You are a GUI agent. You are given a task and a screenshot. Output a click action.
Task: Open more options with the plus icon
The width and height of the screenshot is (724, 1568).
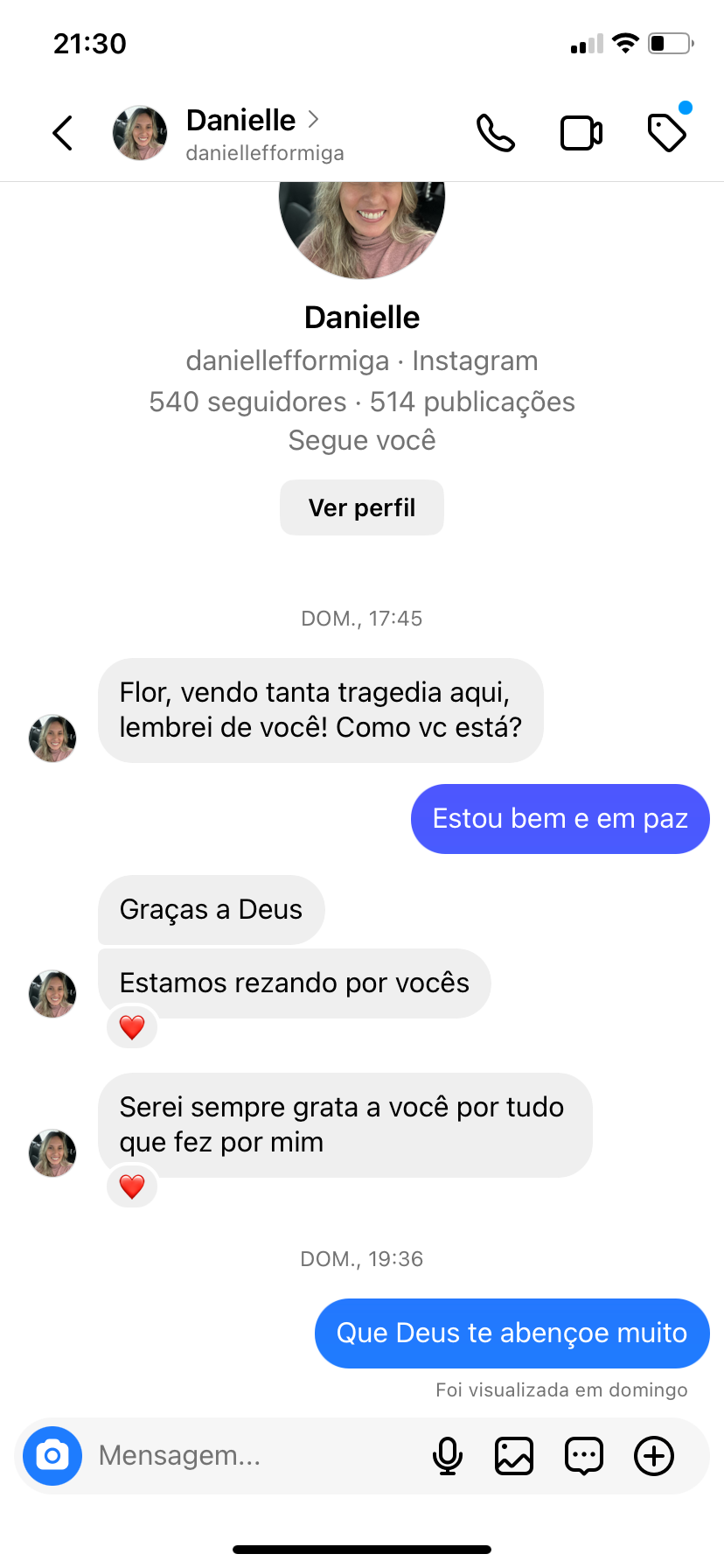coord(654,1456)
